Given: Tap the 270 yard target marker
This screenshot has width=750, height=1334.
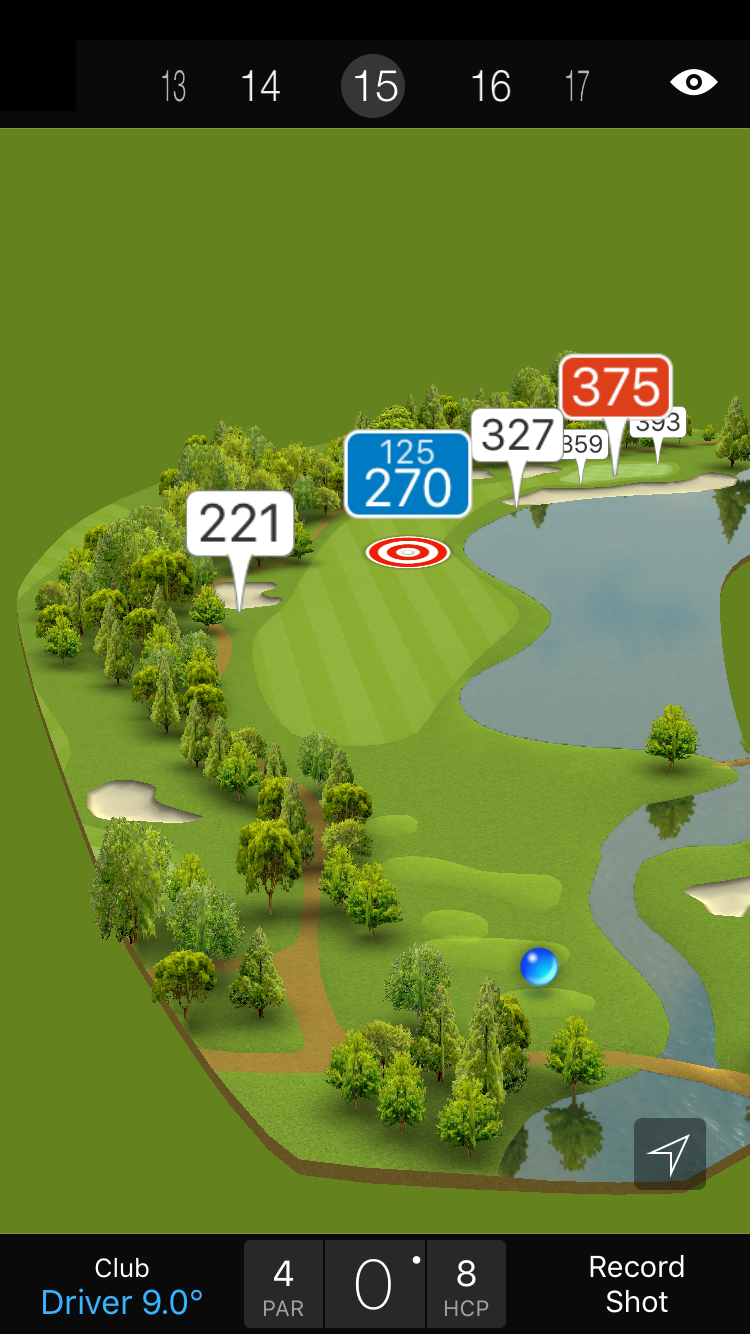Looking at the screenshot, I should pyautogui.click(x=407, y=475).
